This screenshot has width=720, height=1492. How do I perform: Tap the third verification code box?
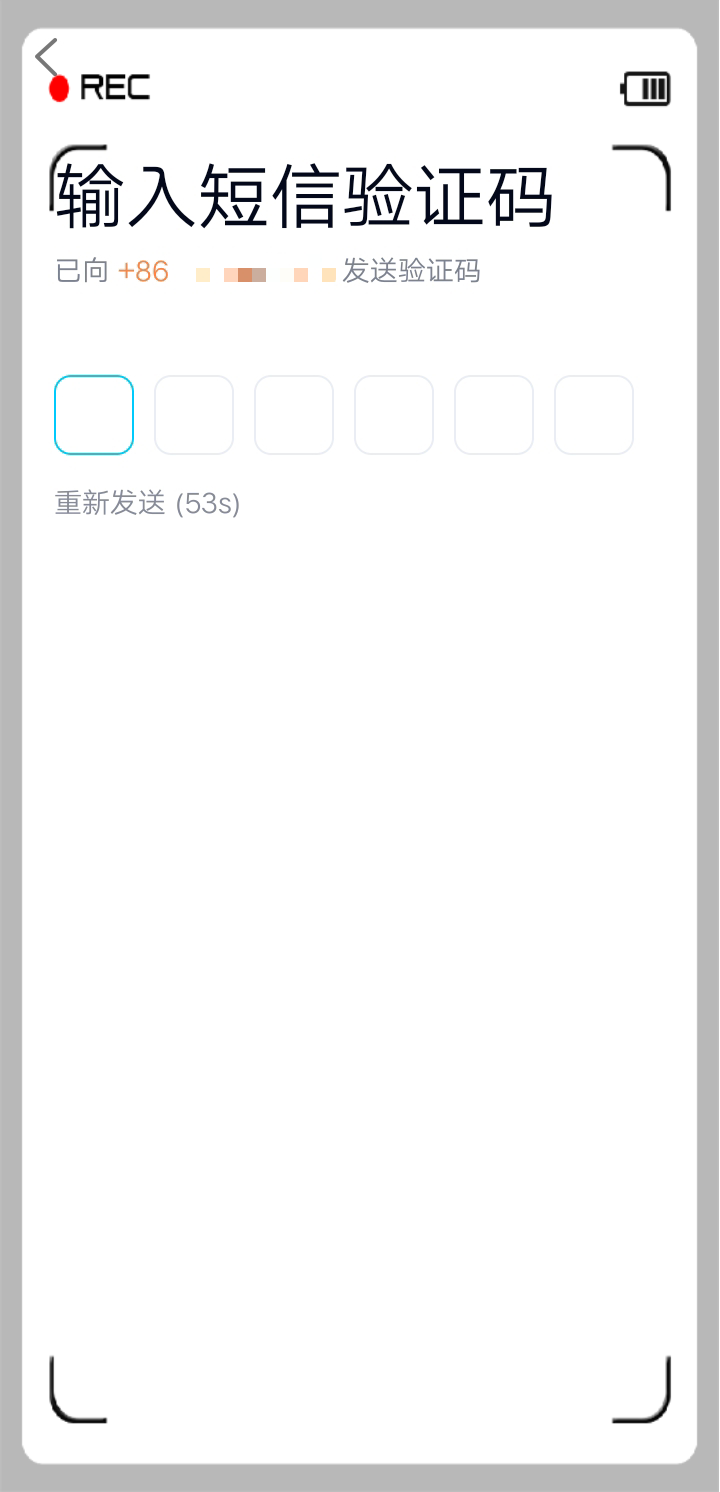pos(294,415)
